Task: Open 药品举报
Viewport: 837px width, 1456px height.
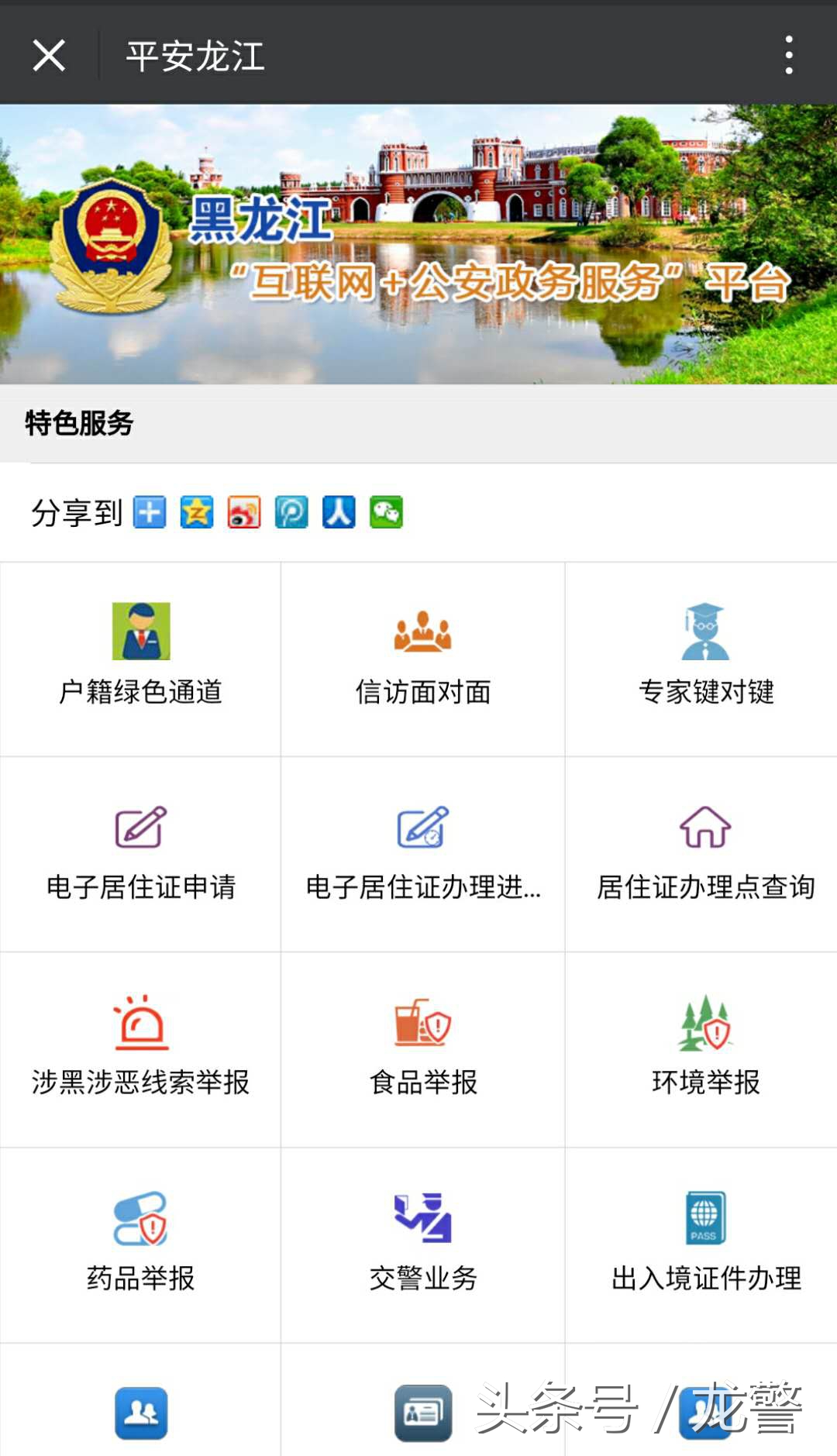Action: coord(140,1244)
